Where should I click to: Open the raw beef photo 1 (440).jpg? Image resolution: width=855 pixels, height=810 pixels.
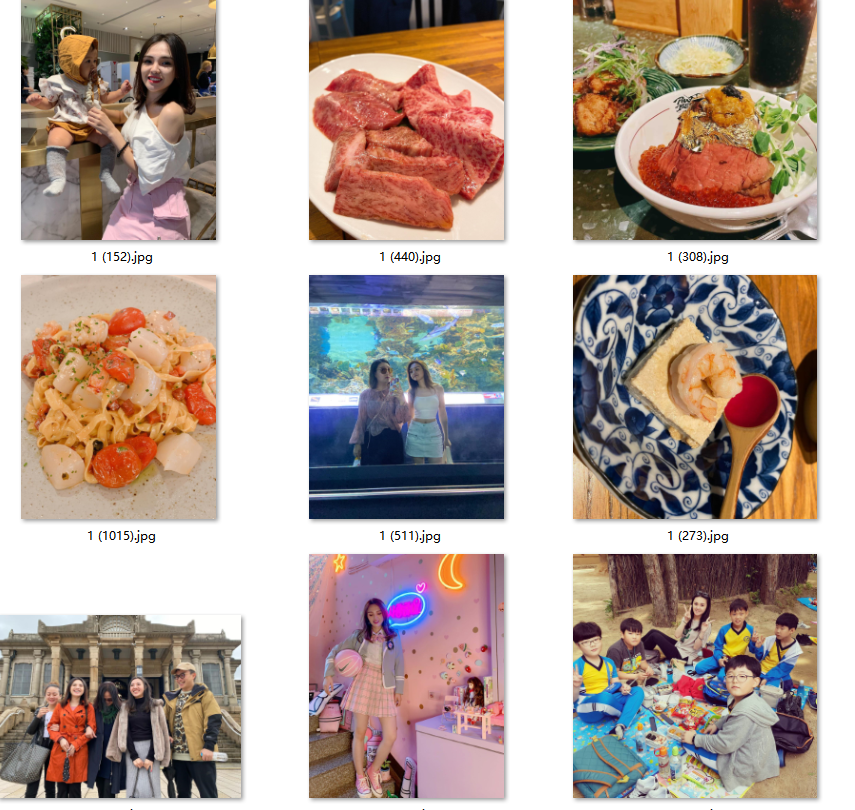(407, 120)
